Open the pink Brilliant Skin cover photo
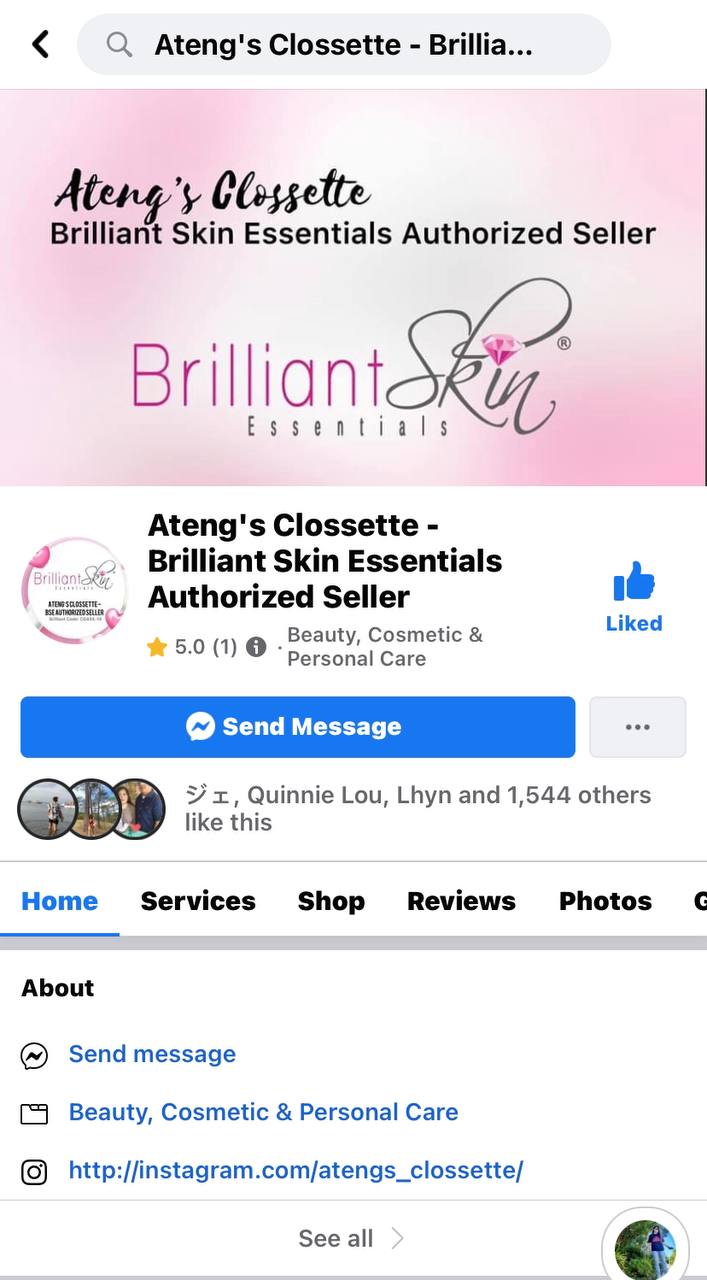This screenshot has height=1280, width=707. tap(353, 287)
